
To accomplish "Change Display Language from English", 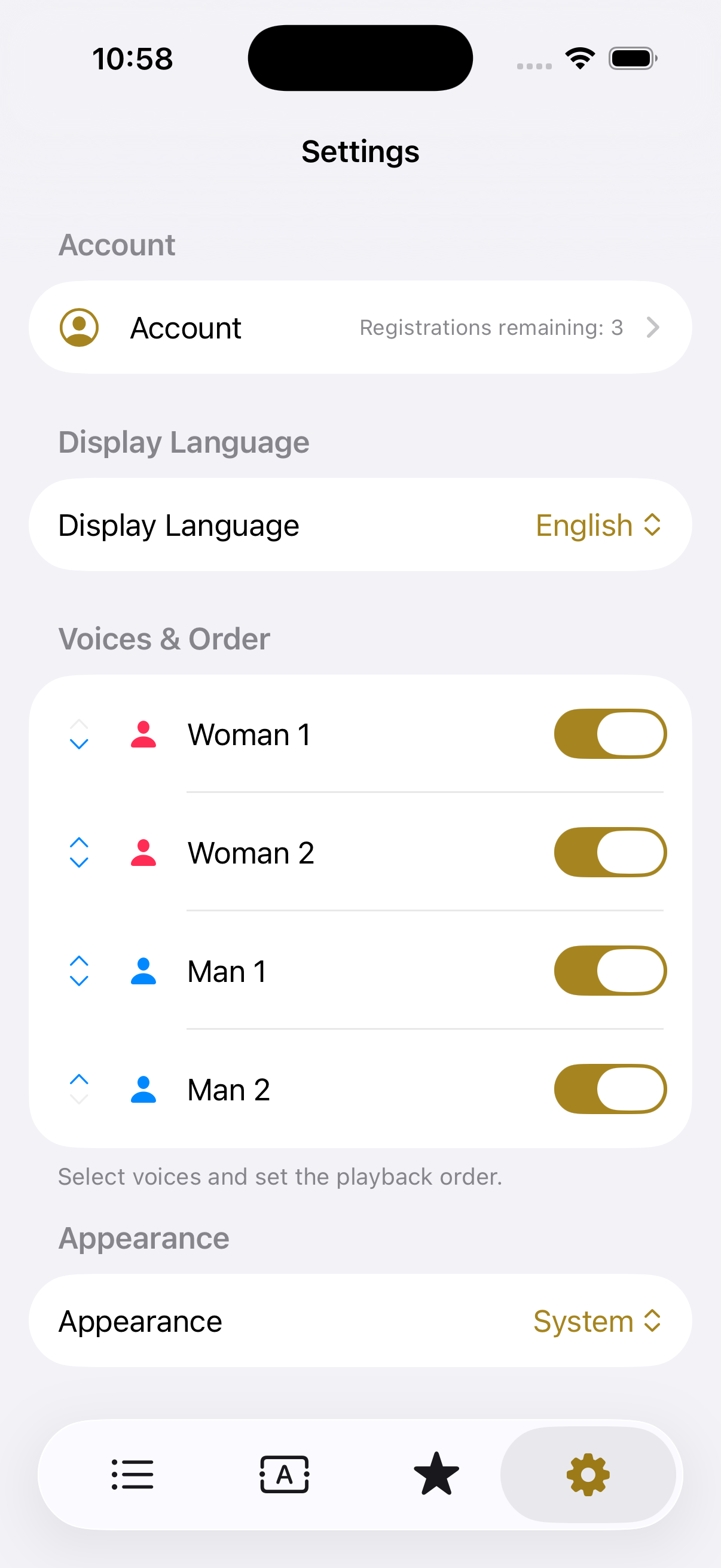I will (x=597, y=525).
